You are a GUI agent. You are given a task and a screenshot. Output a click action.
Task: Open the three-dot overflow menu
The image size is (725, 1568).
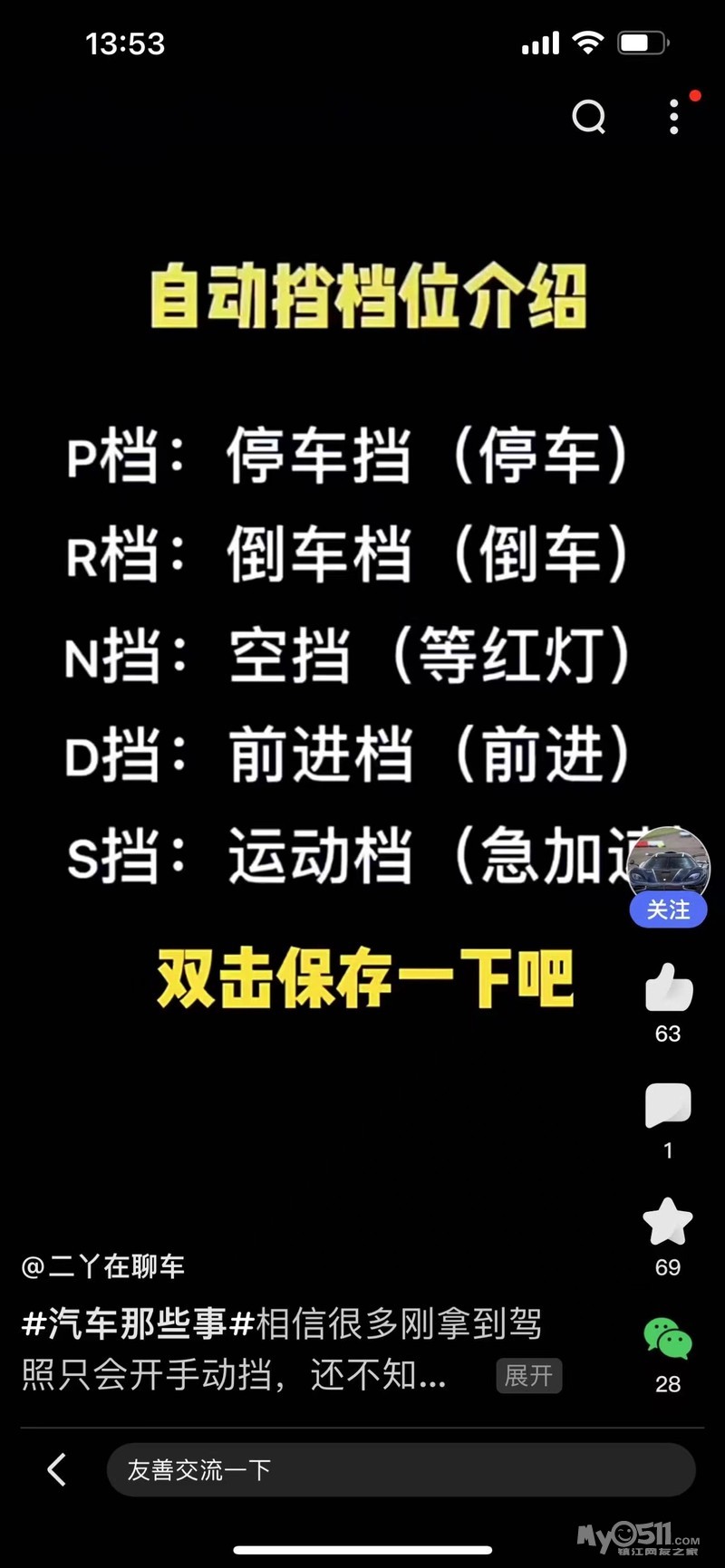pos(673,117)
